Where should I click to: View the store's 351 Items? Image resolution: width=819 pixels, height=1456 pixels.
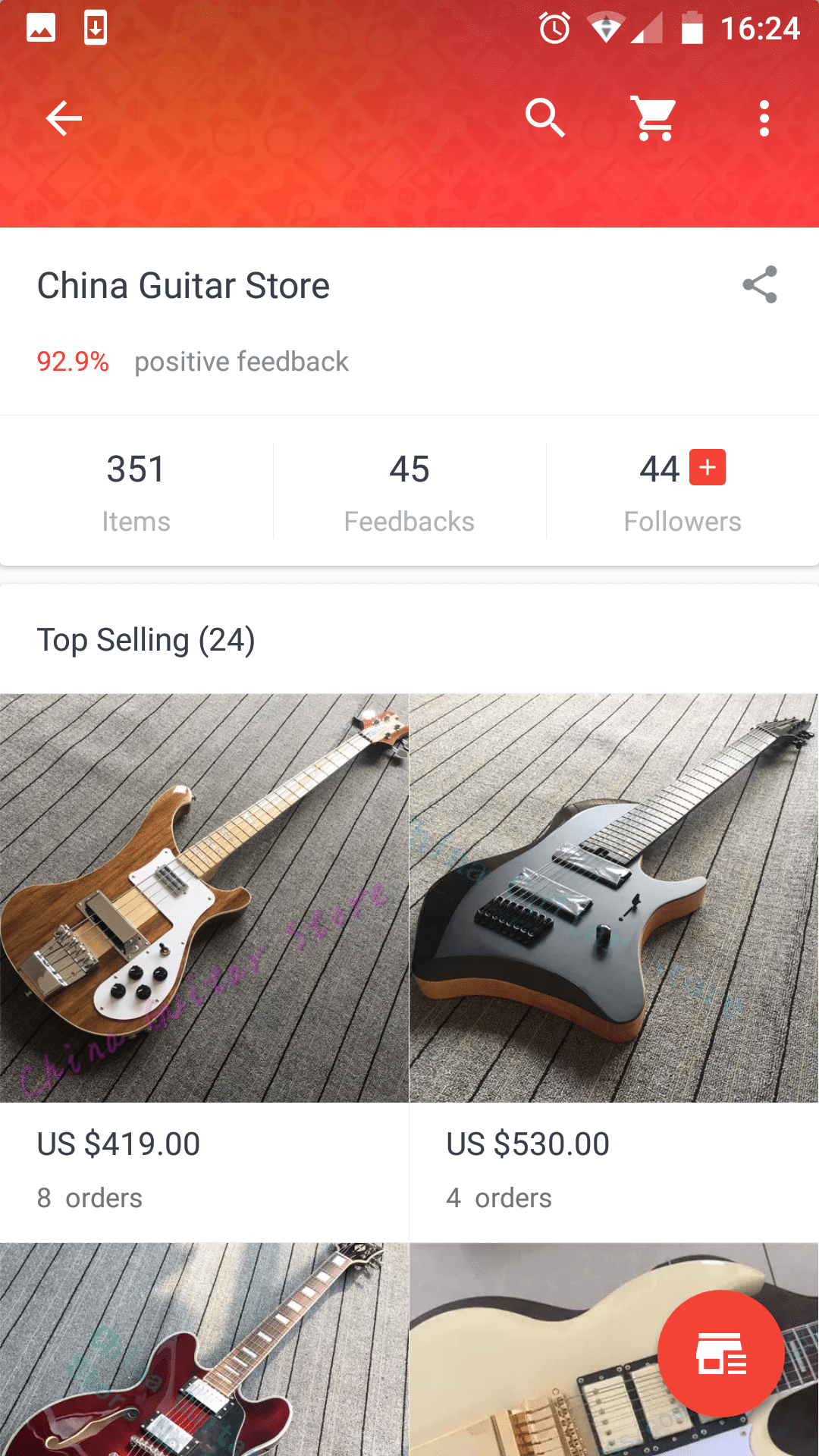[136, 489]
